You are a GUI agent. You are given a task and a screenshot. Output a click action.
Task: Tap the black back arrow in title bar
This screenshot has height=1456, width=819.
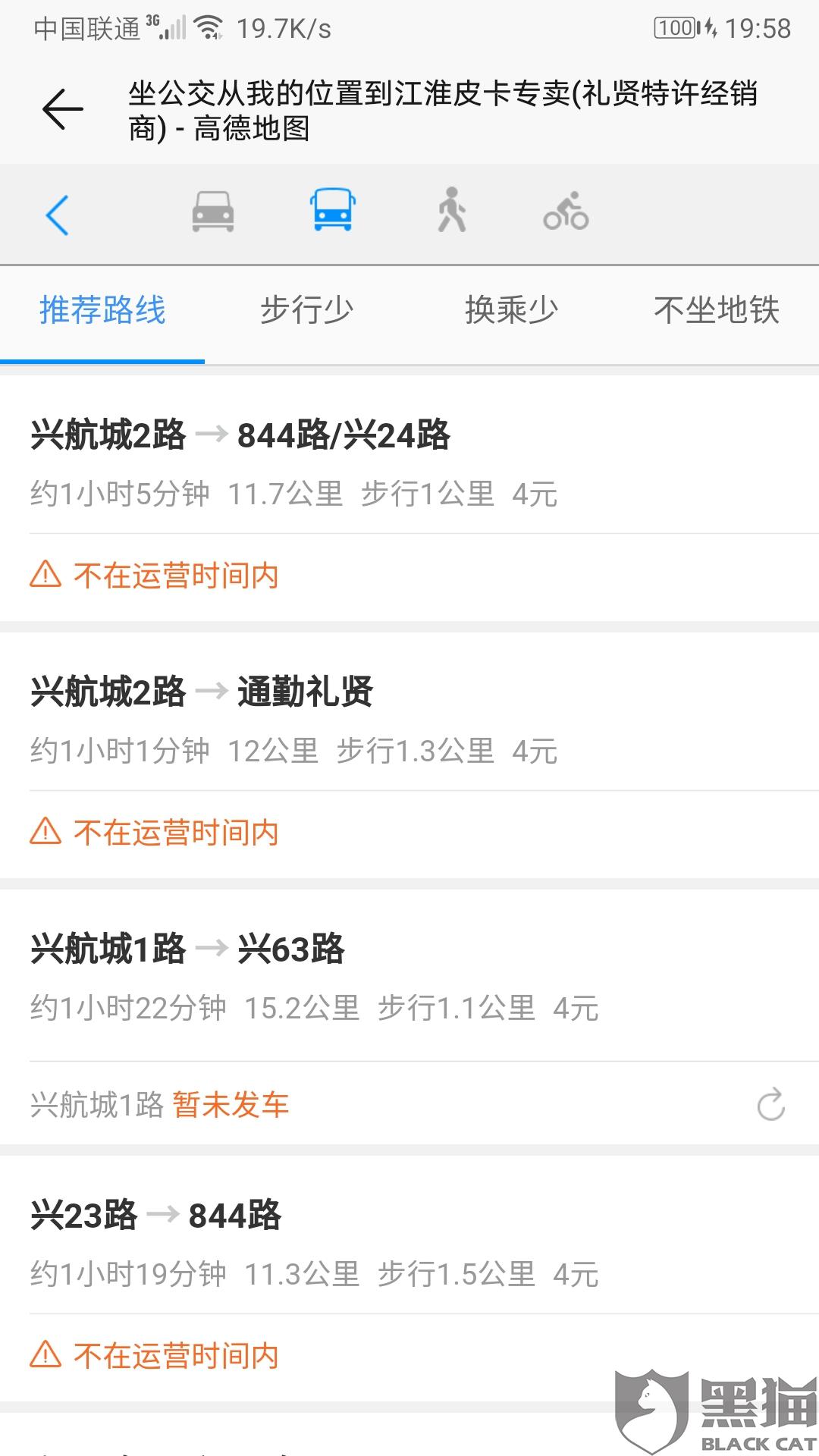tap(63, 109)
